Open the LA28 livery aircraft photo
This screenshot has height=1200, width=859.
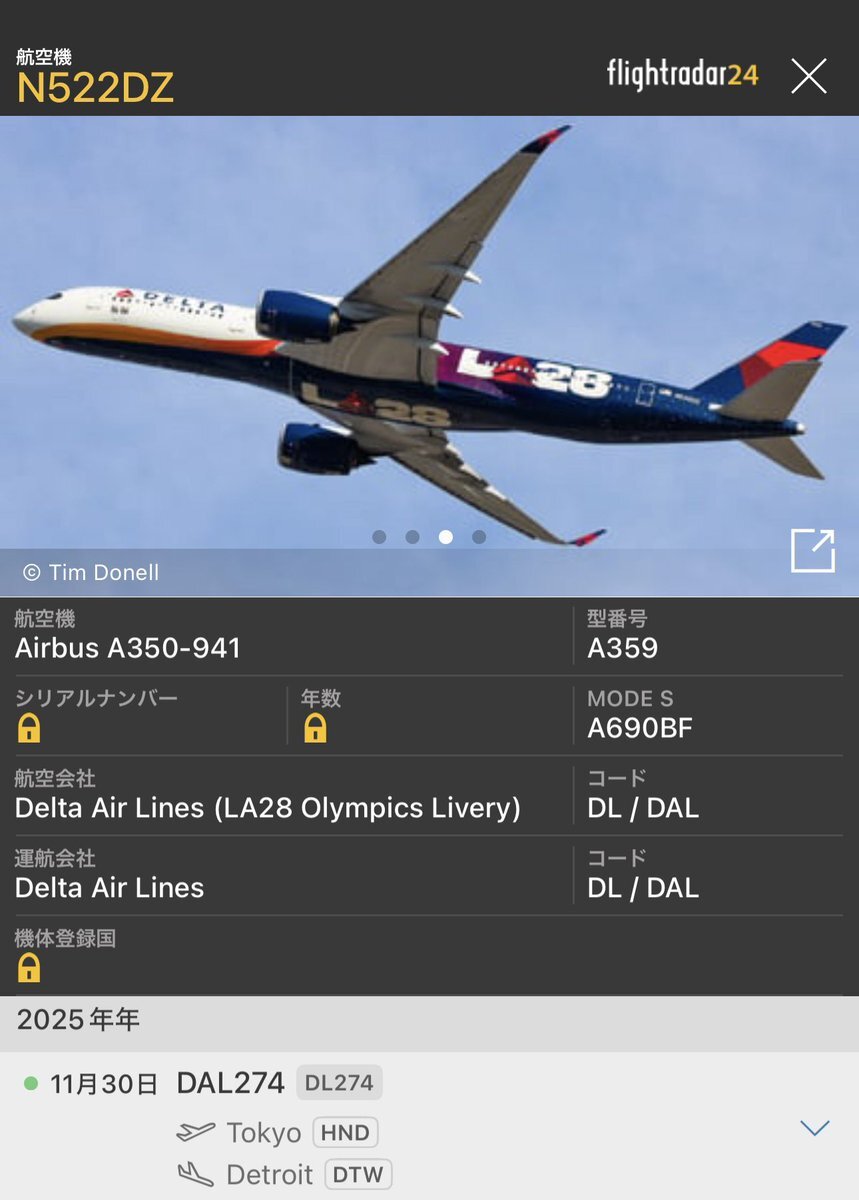tap(429, 340)
